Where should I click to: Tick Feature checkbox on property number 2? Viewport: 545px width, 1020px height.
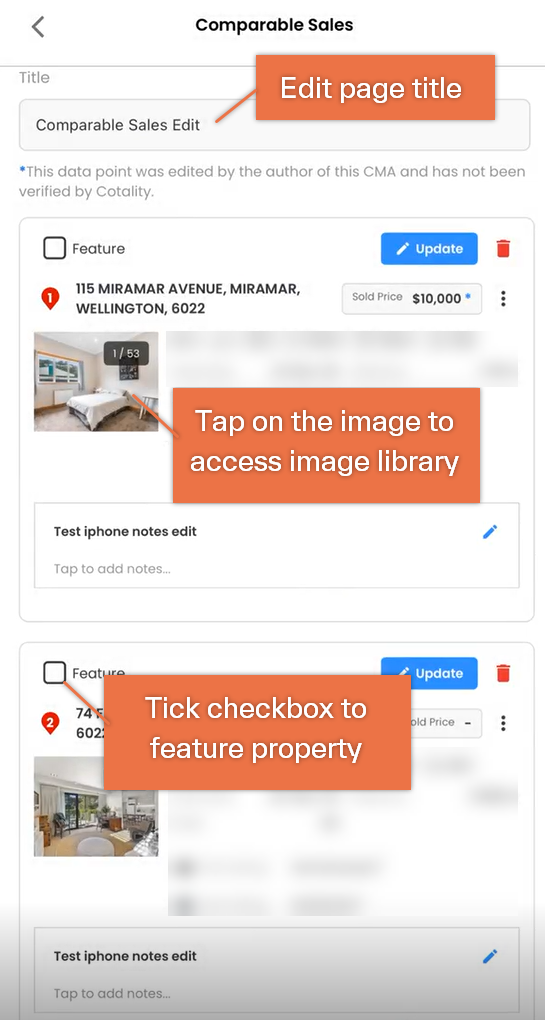(55, 673)
